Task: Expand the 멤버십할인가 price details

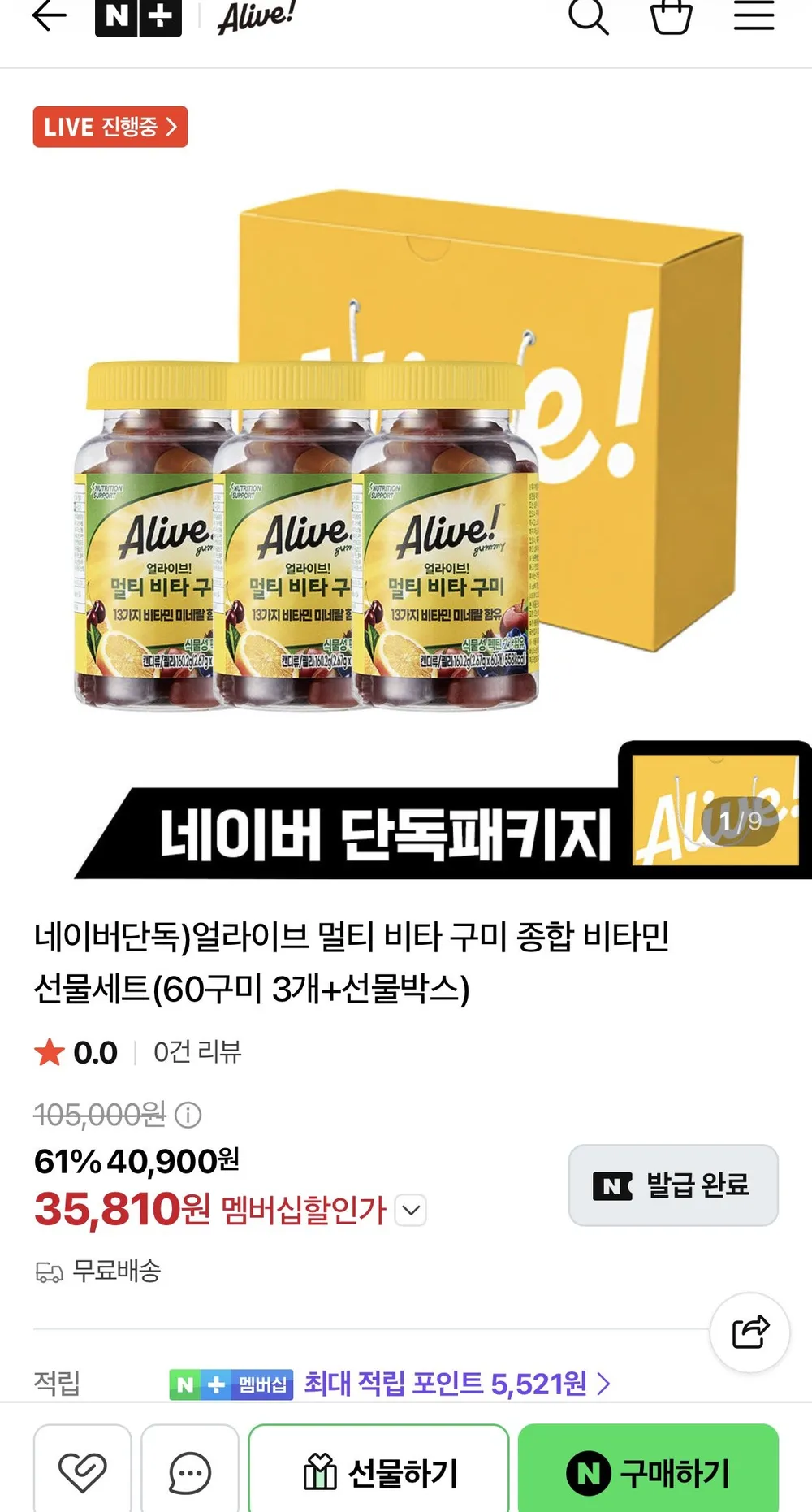Action: 412,1210
